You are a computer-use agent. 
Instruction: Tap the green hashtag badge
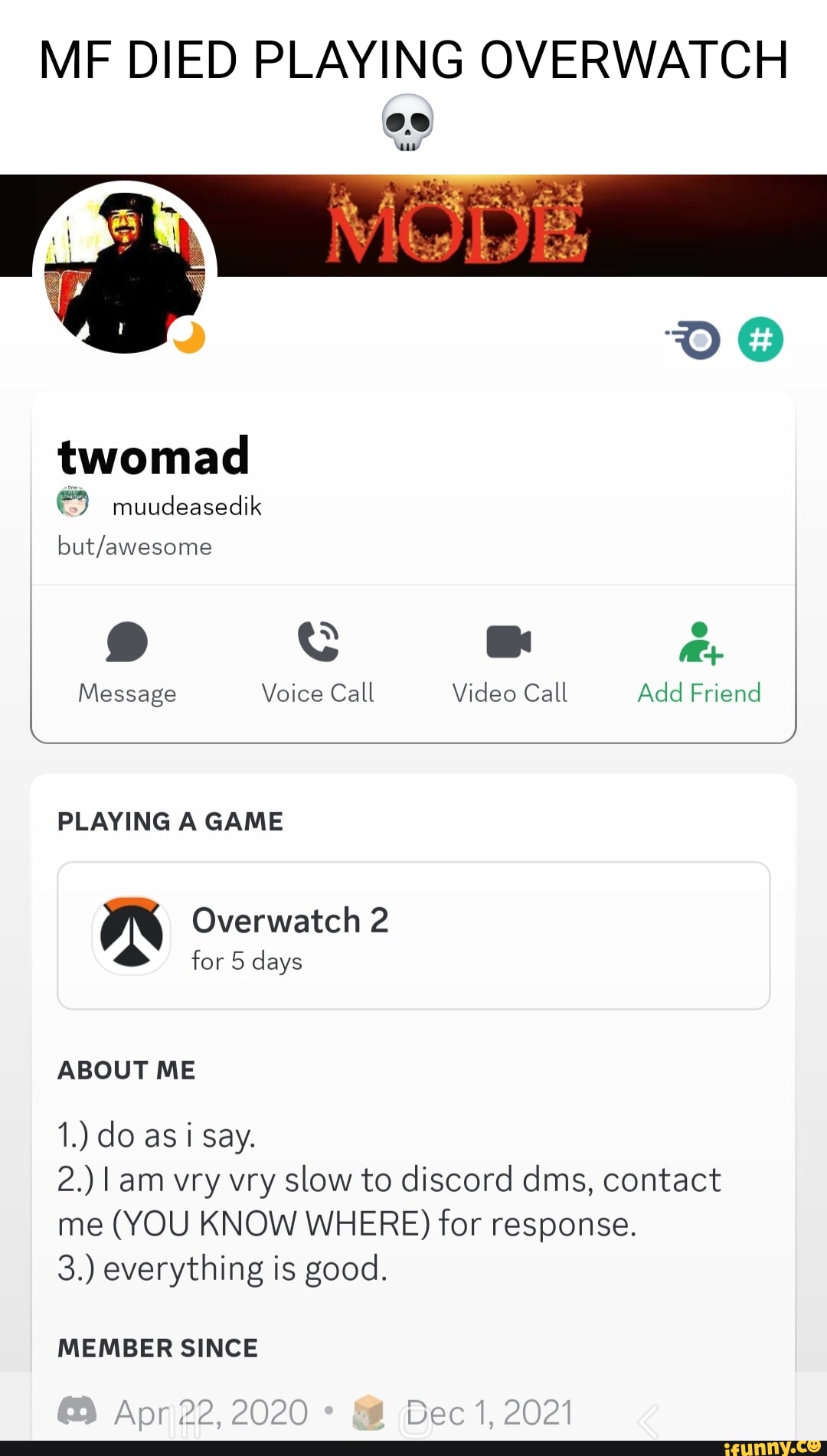[760, 339]
